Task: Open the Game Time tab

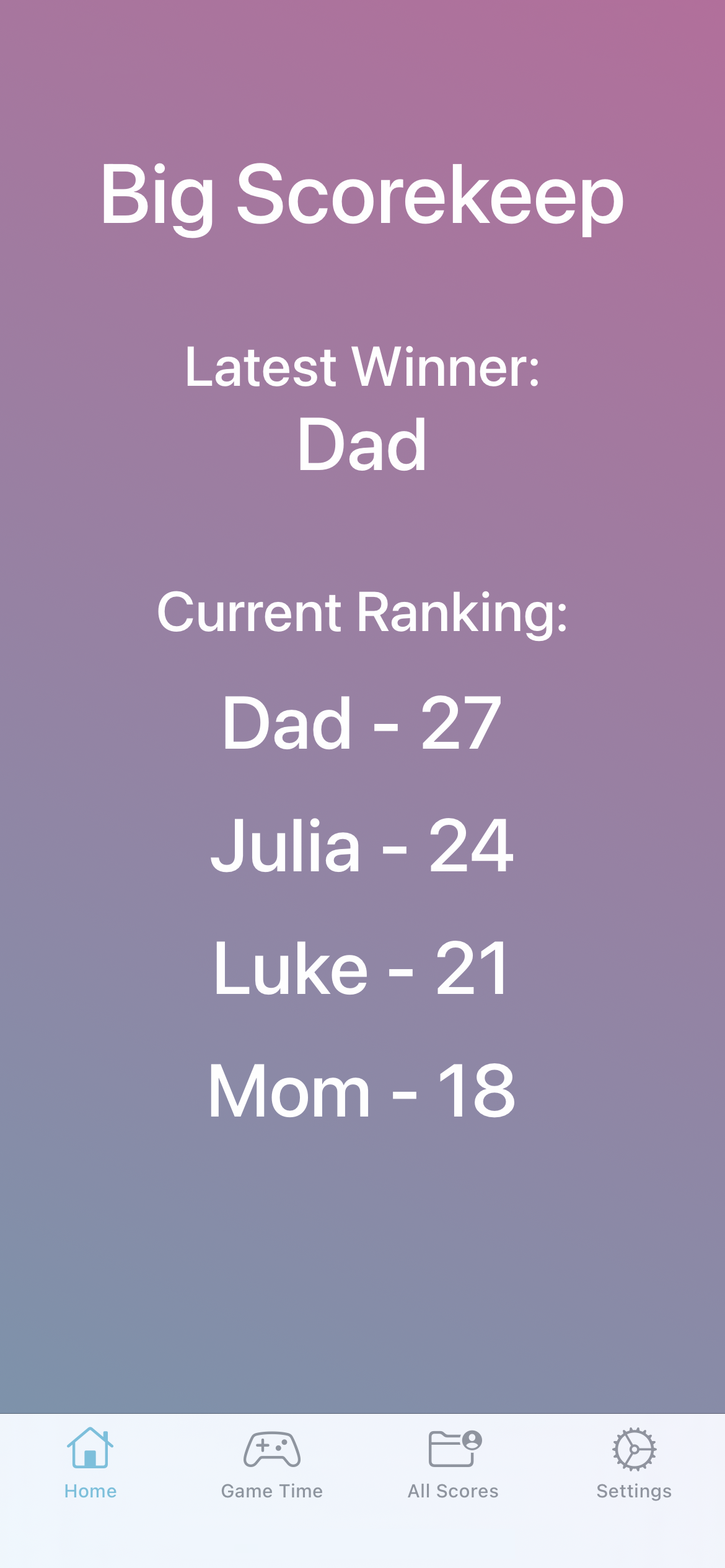Action: 272,1463
